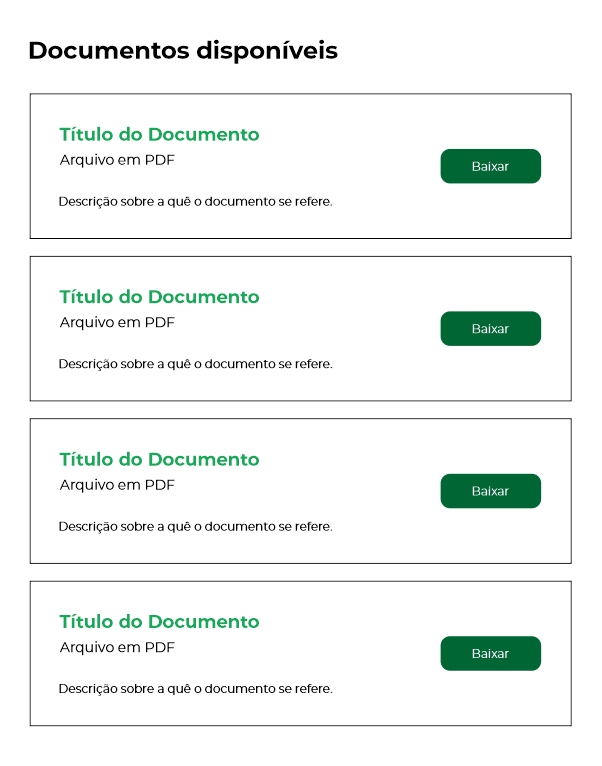Select Baixar for the third document

point(490,491)
